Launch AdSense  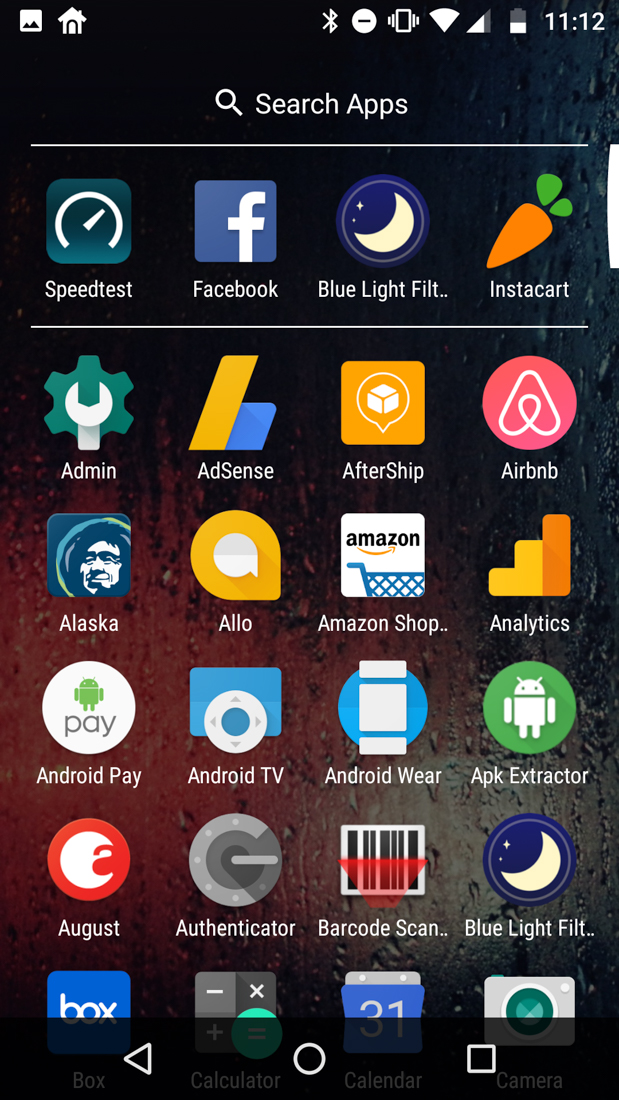[x=235, y=403]
